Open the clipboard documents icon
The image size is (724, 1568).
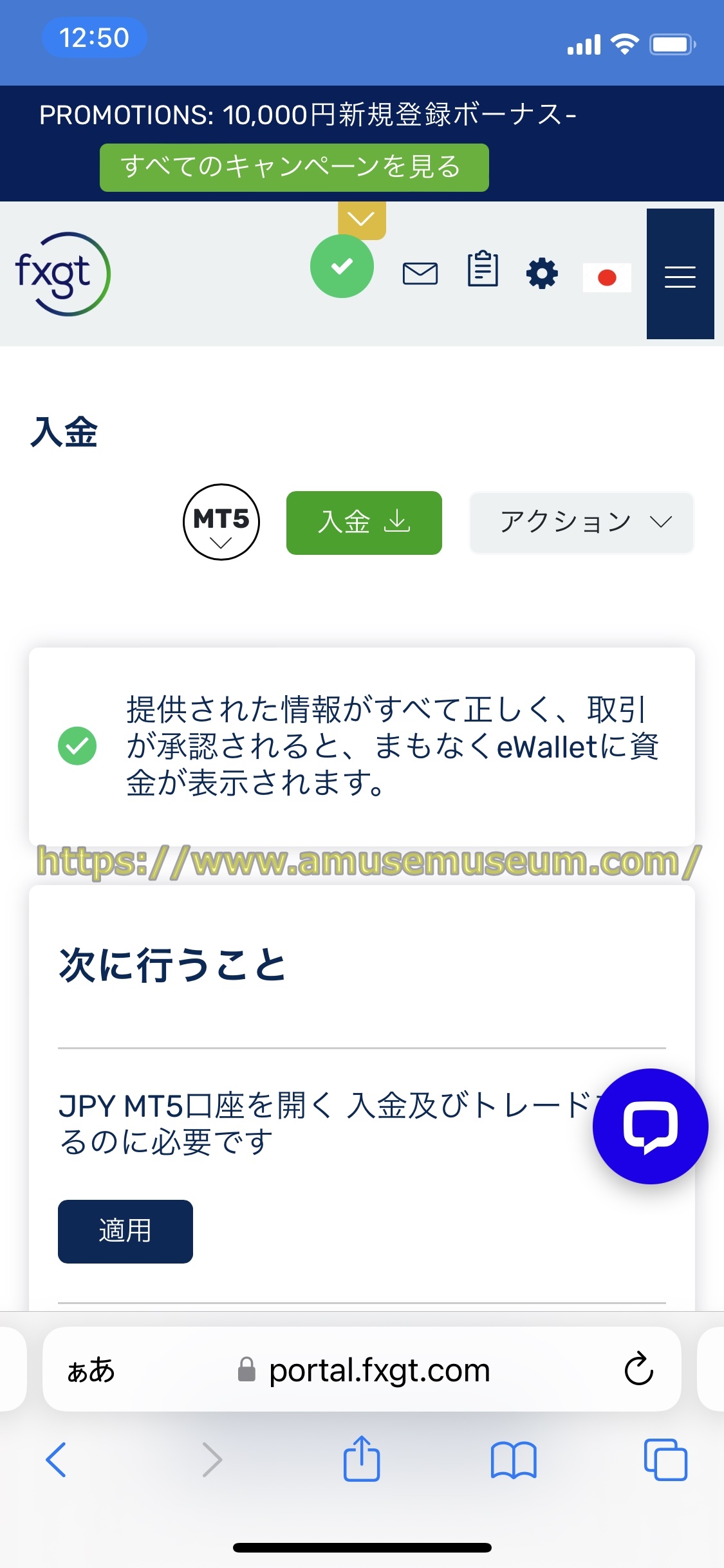click(x=483, y=269)
